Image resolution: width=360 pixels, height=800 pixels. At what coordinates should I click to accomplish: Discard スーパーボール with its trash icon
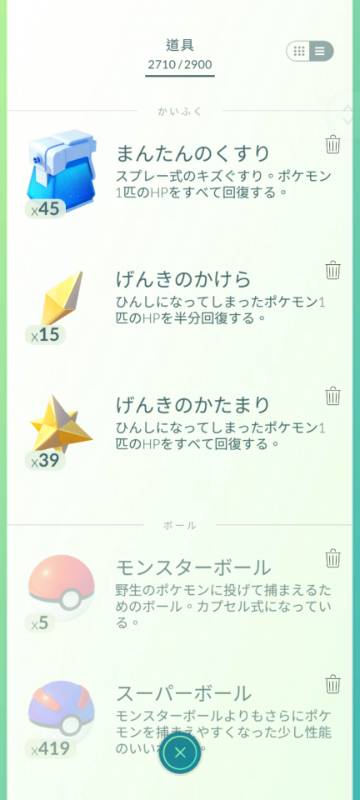point(333,683)
